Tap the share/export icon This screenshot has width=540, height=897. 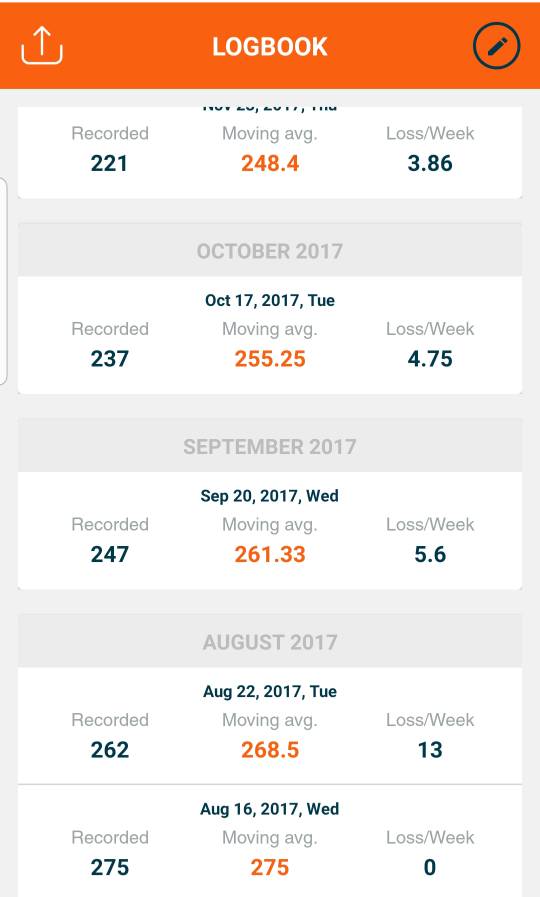point(42,46)
